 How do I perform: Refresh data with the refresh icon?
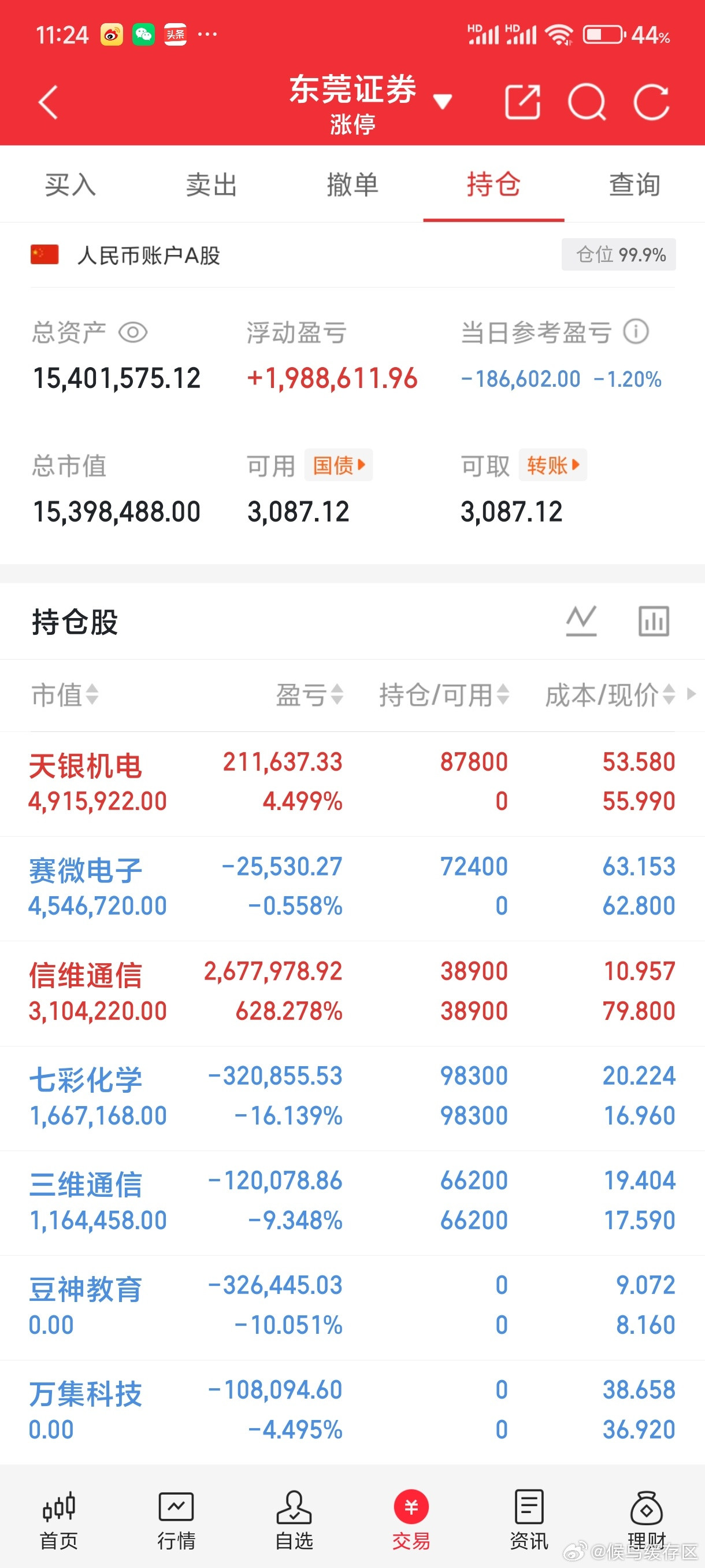(x=651, y=102)
